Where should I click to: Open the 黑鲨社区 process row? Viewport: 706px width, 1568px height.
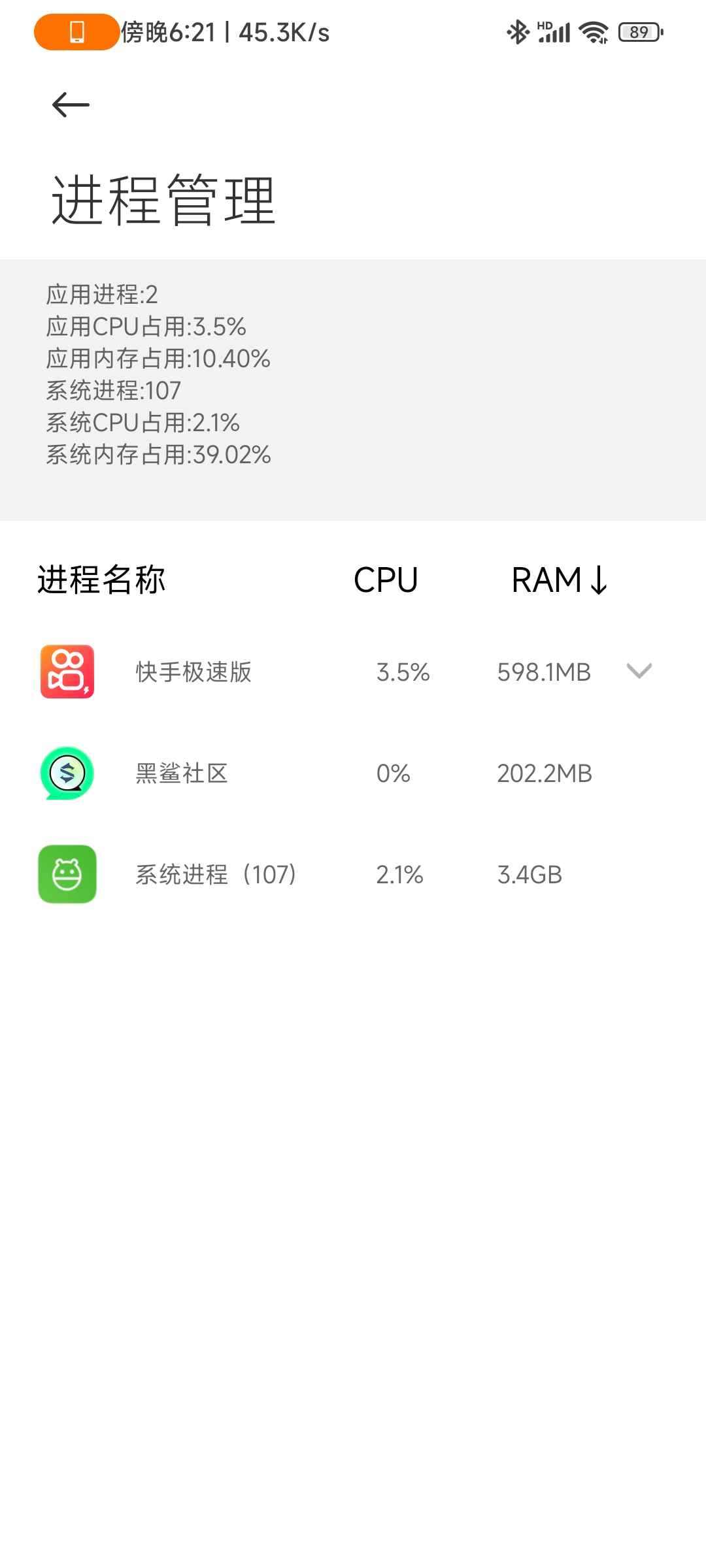coord(182,774)
